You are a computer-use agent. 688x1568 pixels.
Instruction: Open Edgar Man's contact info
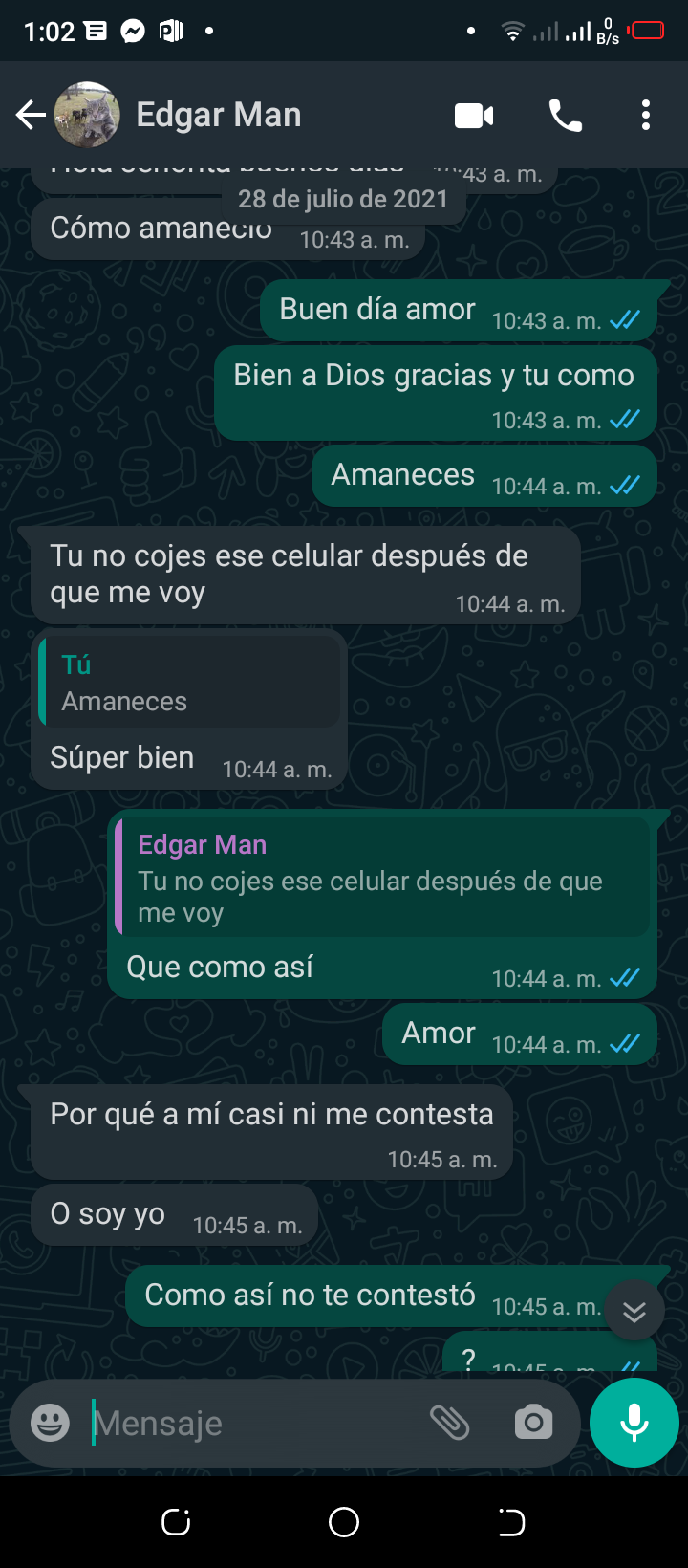(x=219, y=116)
